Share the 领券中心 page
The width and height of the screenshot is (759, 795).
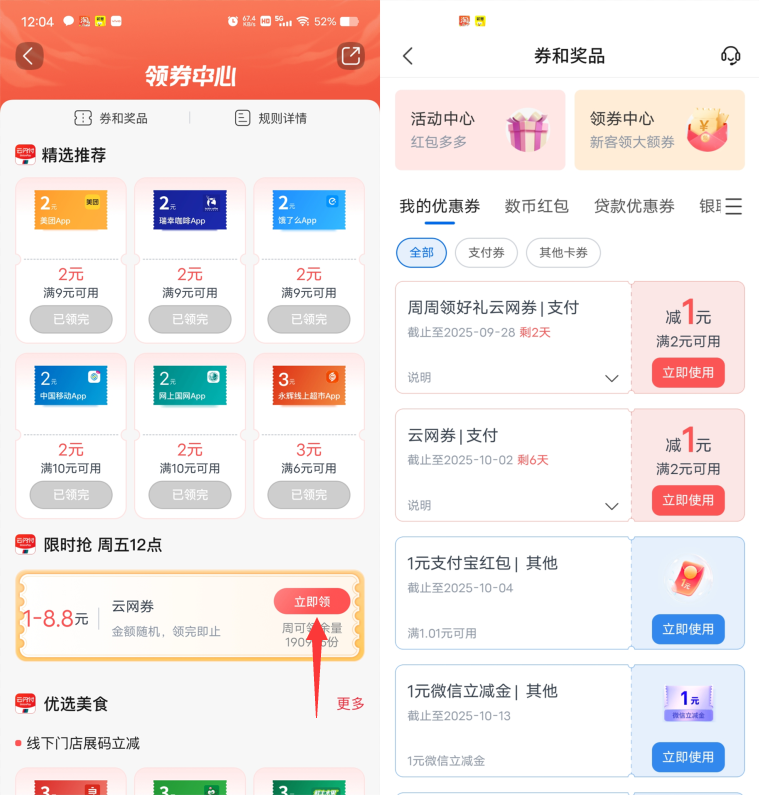point(350,56)
